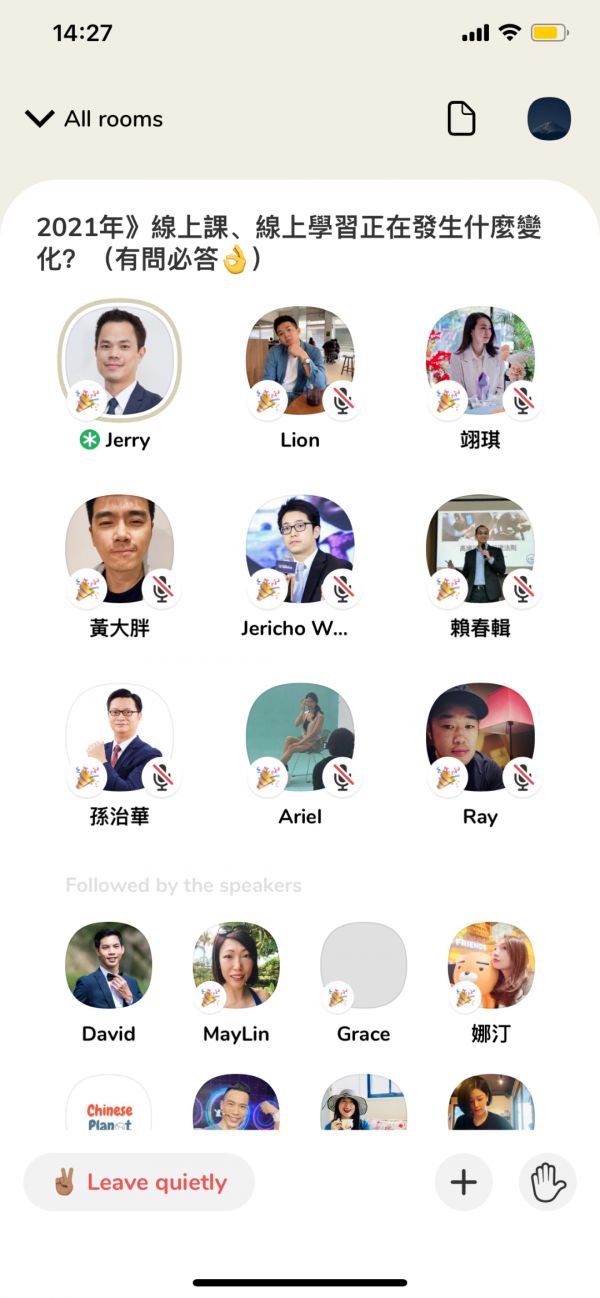The height and width of the screenshot is (1298, 600).
Task: Open Jericho W...'s profile
Action: pyautogui.click(x=300, y=549)
